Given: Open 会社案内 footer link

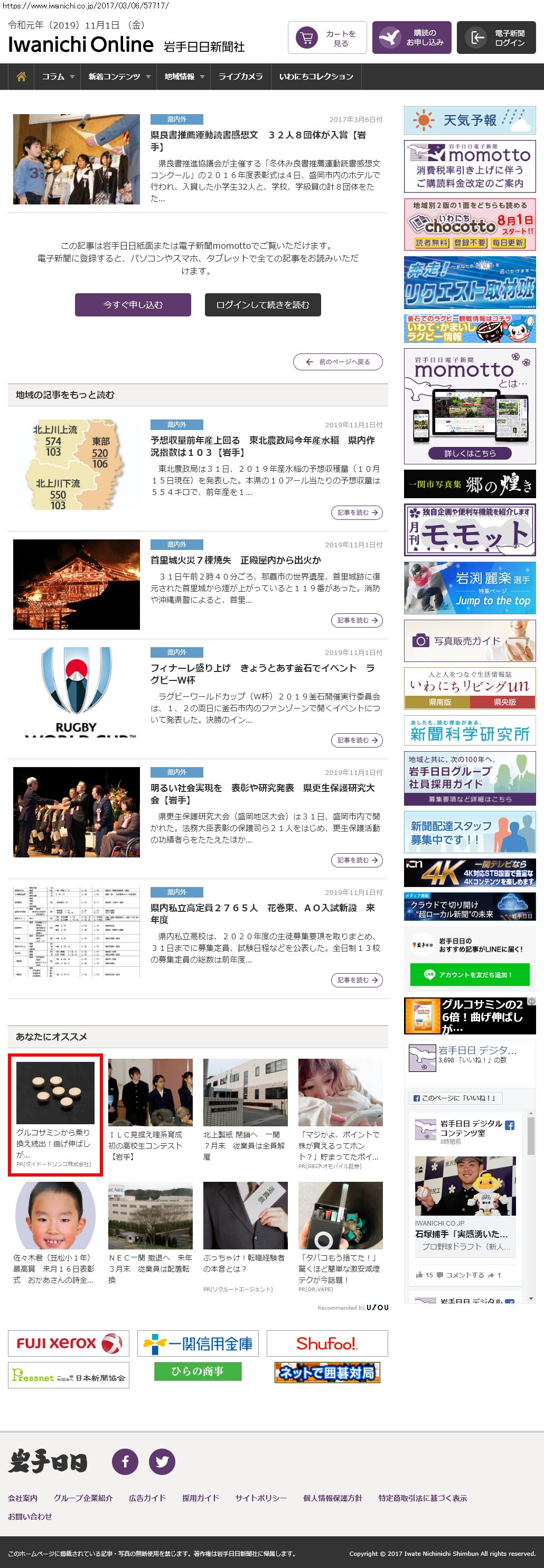Looking at the screenshot, I should [x=23, y=1498].
